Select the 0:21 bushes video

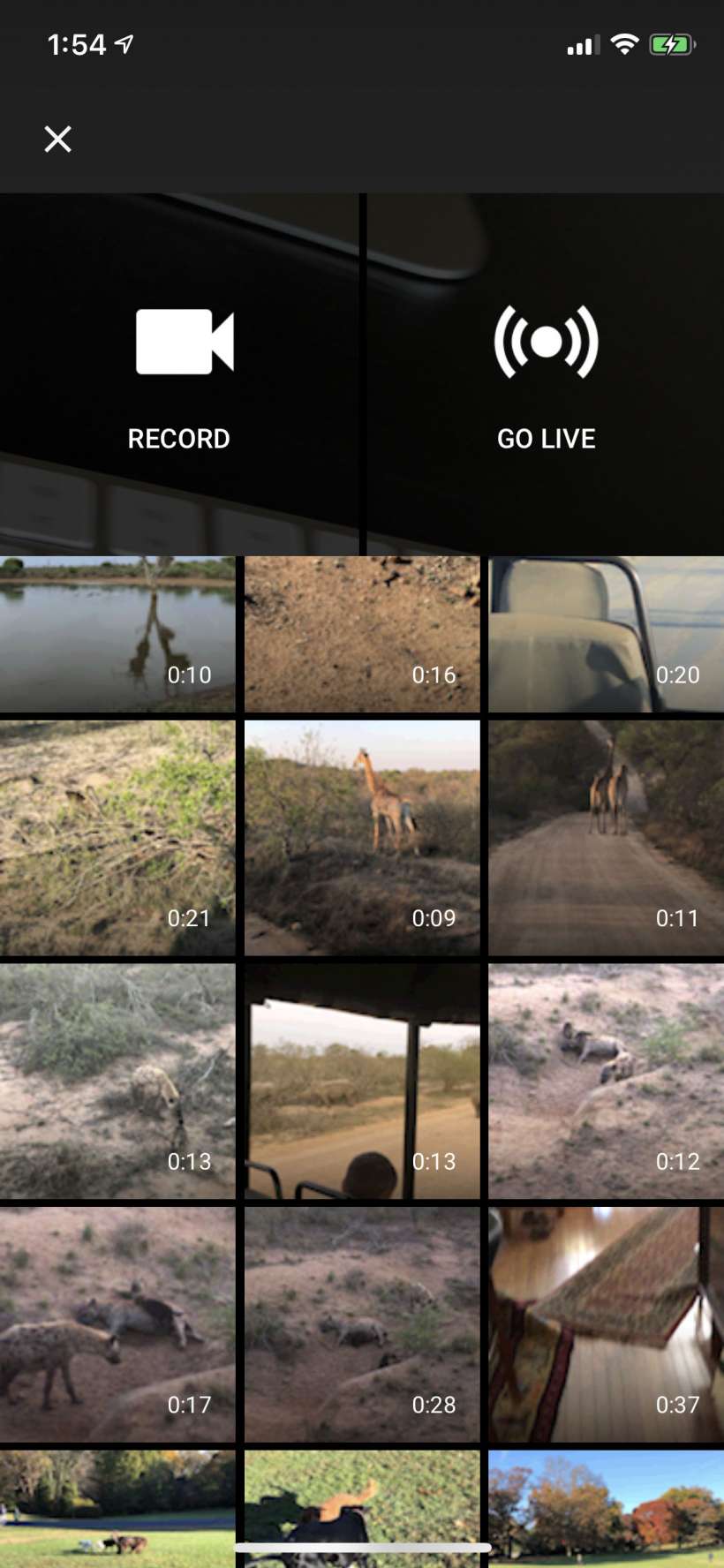117,837
